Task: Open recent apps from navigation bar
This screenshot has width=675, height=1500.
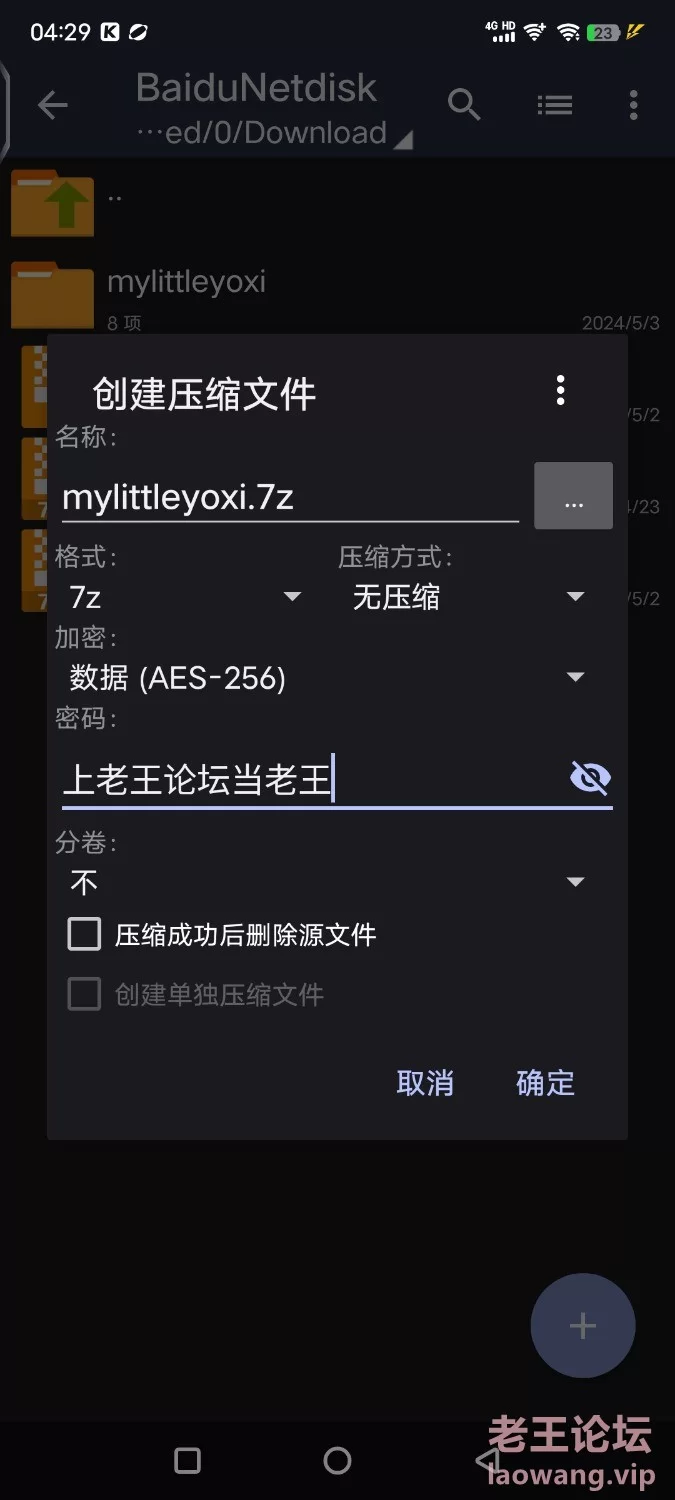Action: [187, 1461]
